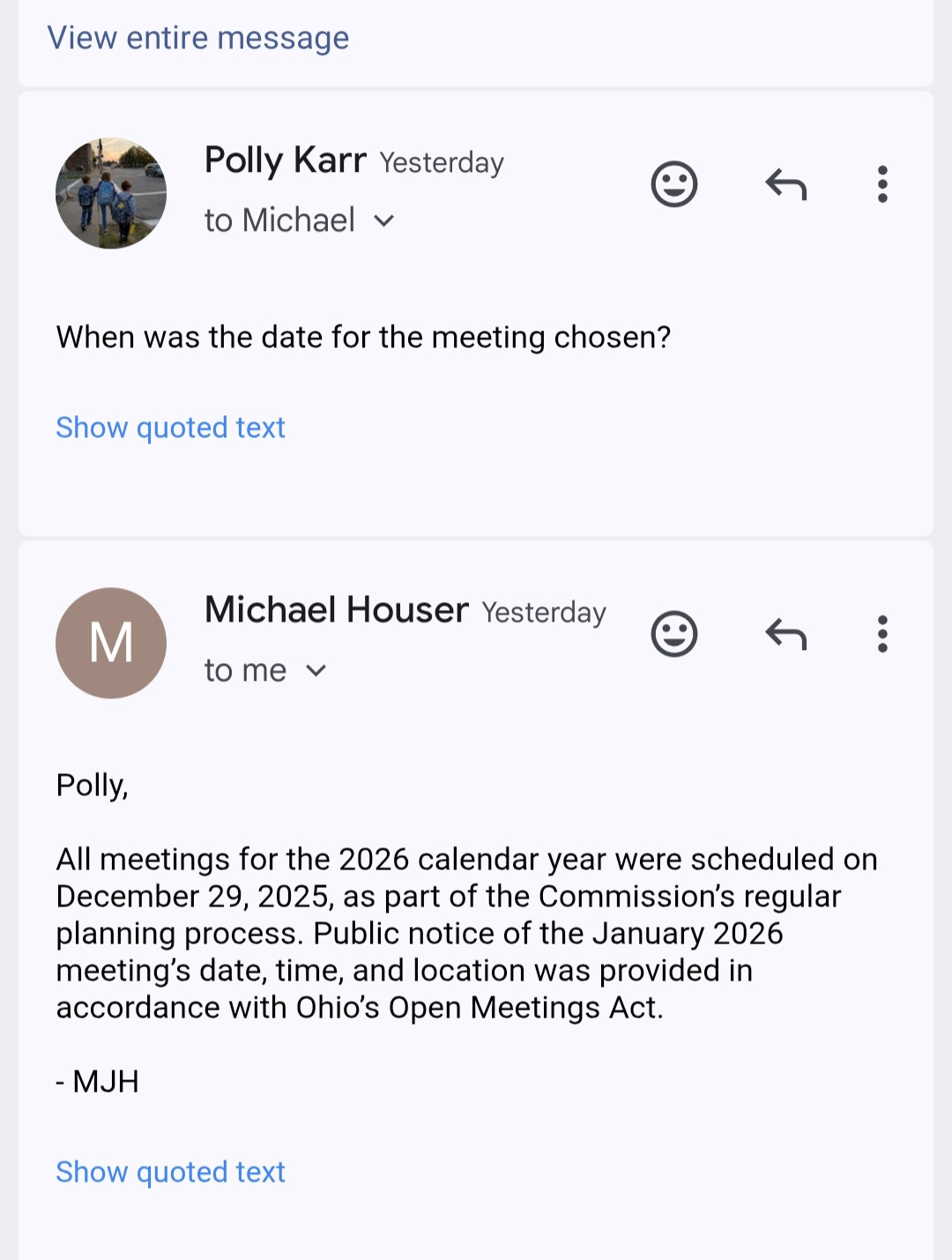Show quoted text under the MJH signature
This screenshot has height=1260, width=952.
click(x=170, y=1172)
